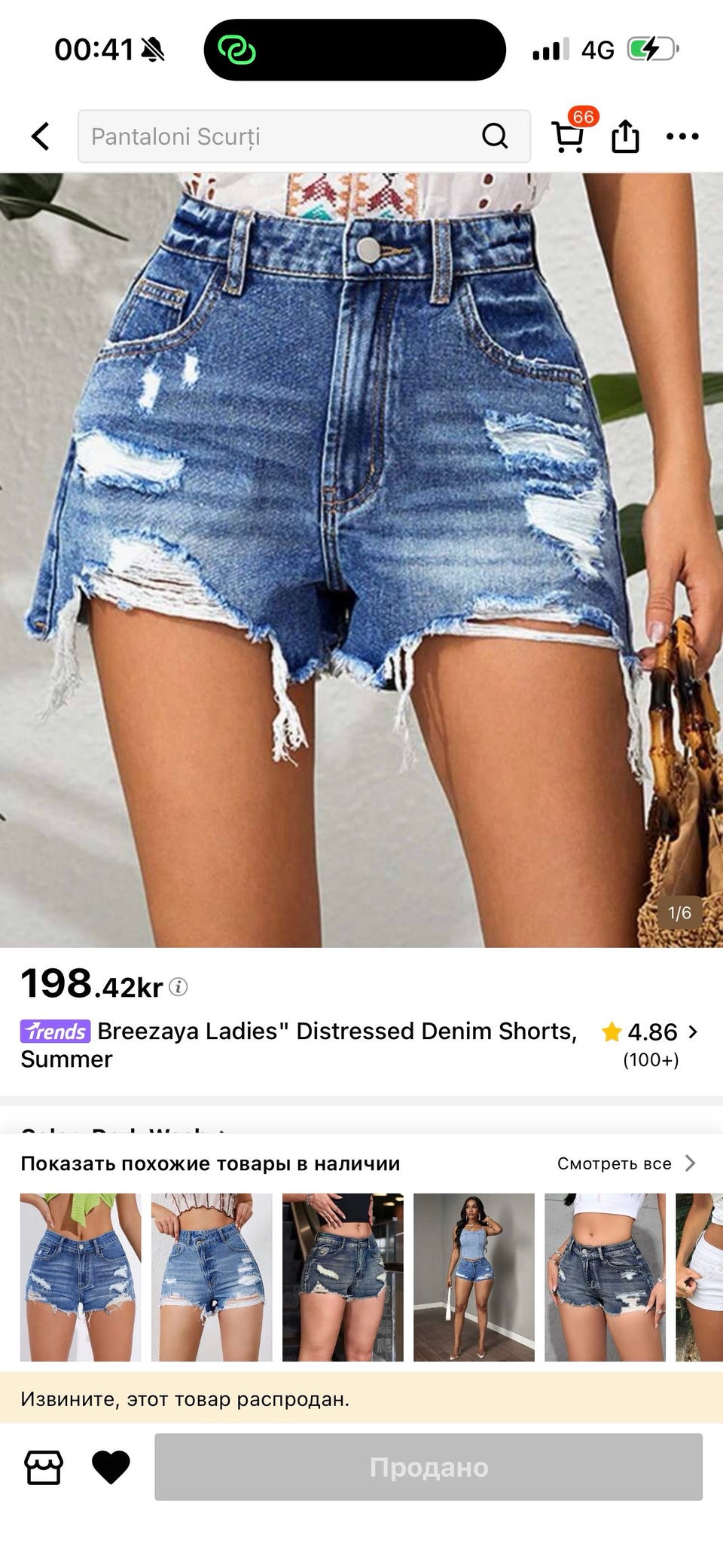Viewport: 723px width, 1568px height.
Task: Open similar shorts with the striped crop top
Action: (212, 1277)
